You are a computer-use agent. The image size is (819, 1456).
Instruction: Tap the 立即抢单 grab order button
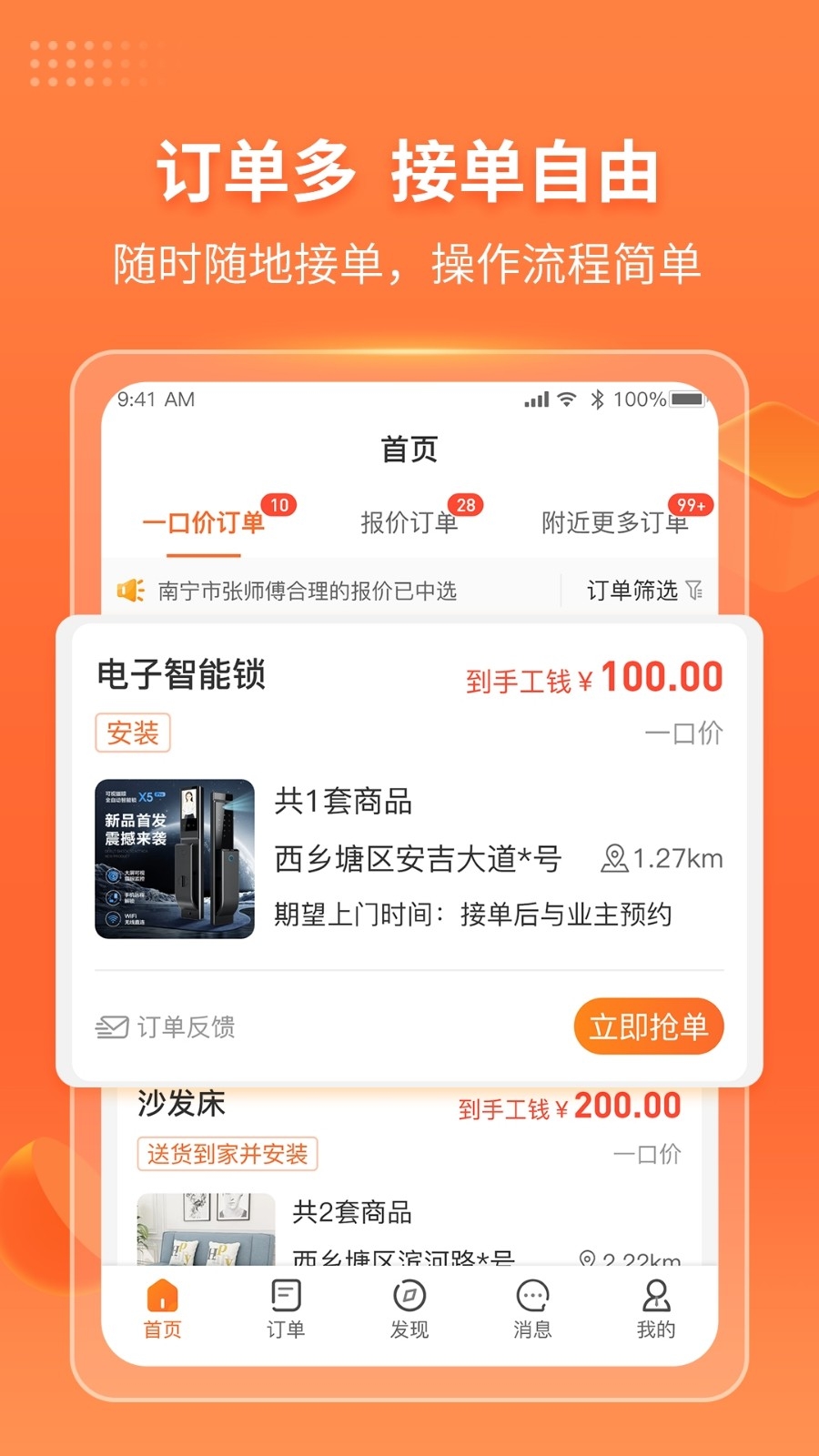pos(647,1026)
